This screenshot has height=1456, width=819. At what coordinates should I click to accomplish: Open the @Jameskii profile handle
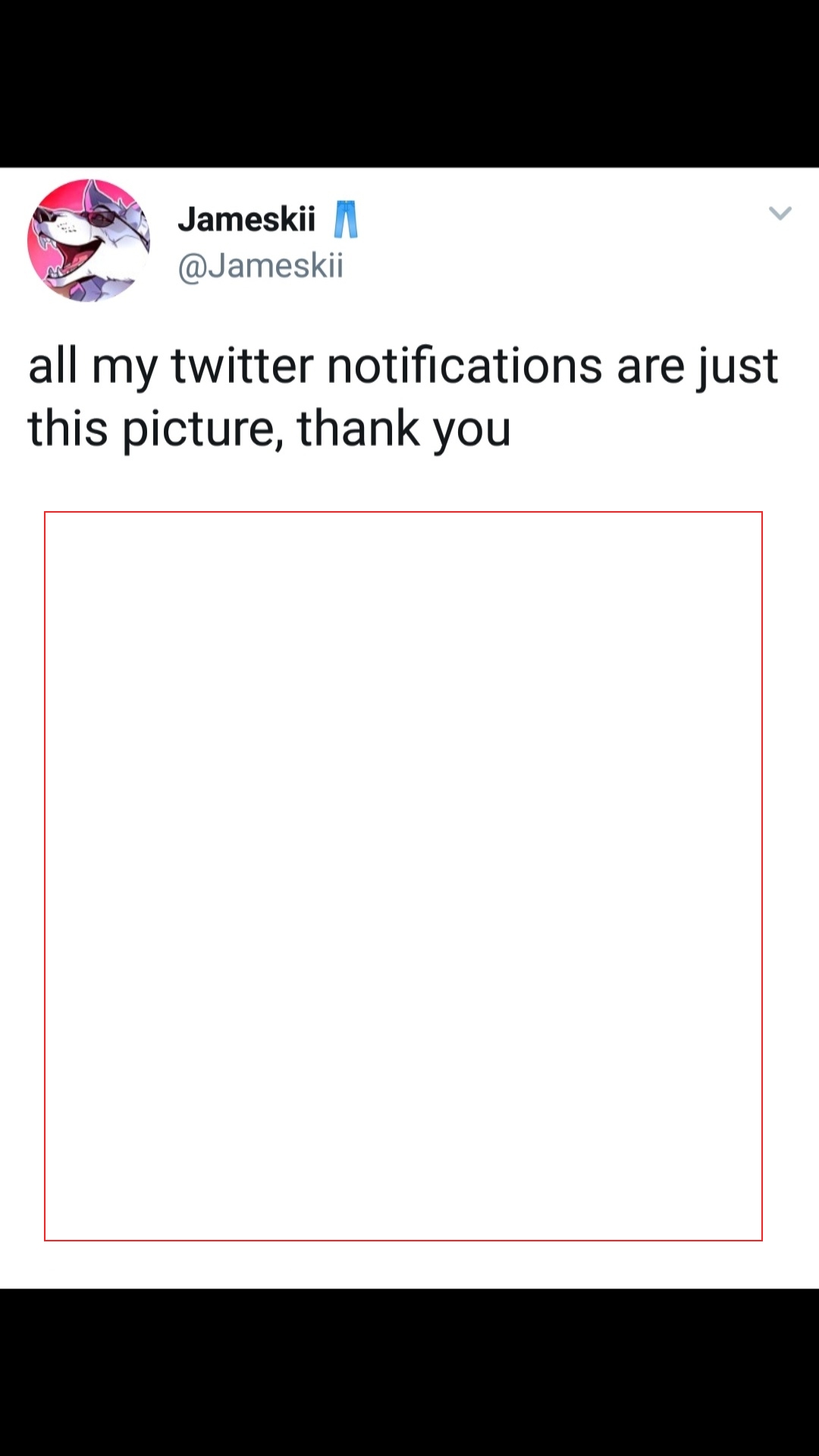click(x=260, y=266)
